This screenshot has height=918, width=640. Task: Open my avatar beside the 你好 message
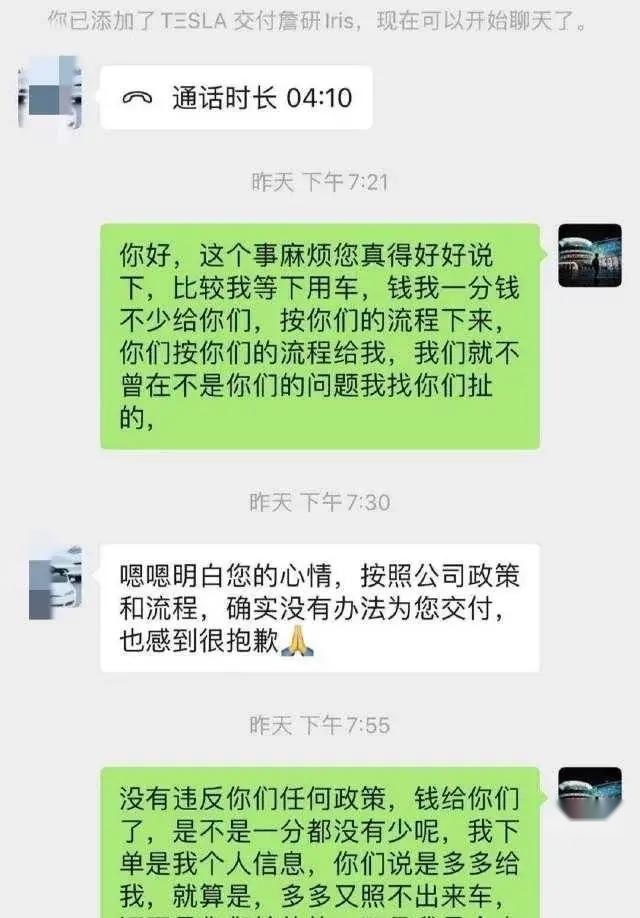[x=589, y=256]
